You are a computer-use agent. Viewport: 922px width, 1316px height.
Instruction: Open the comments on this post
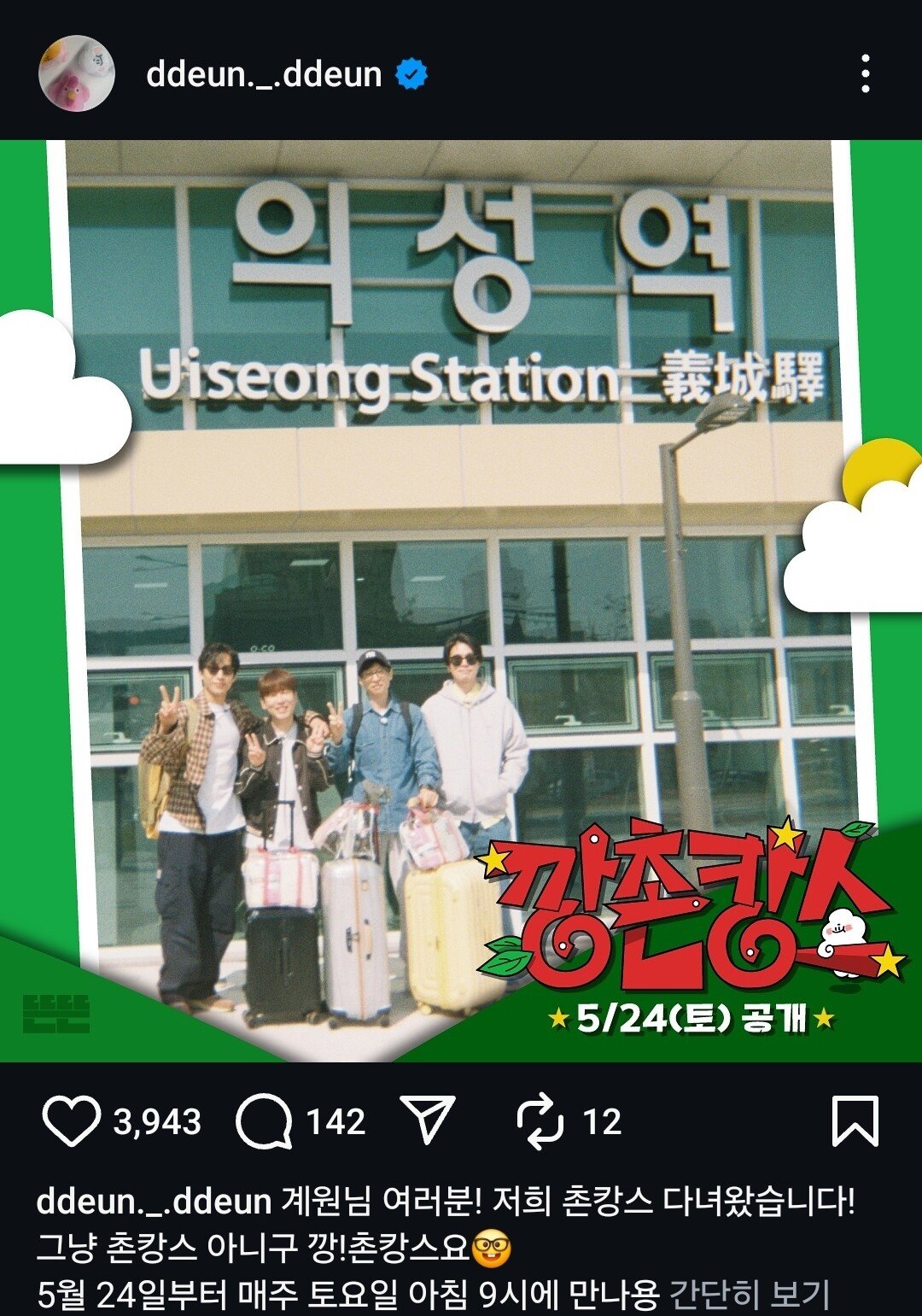point(264,1121)
